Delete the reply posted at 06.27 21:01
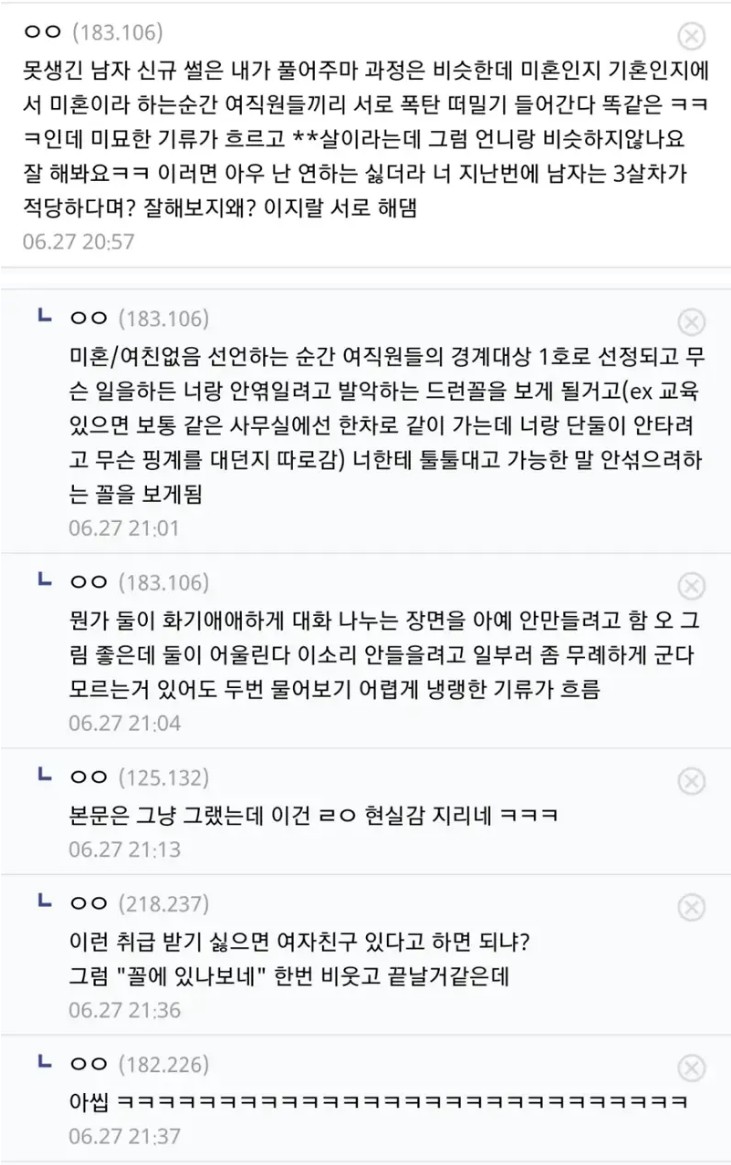 click(x=691, y=322)
